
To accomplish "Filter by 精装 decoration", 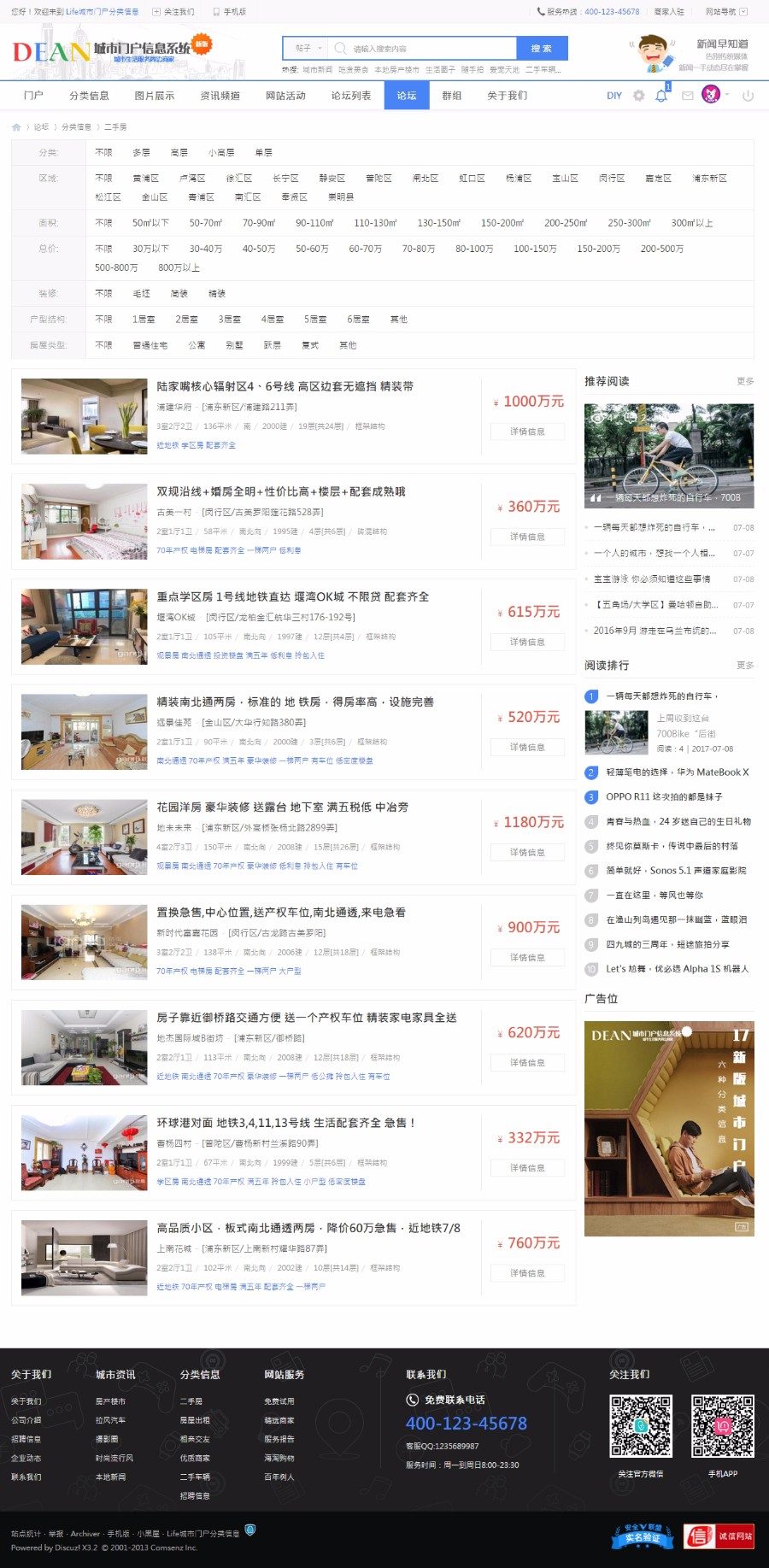I will (x=217, y=293).
